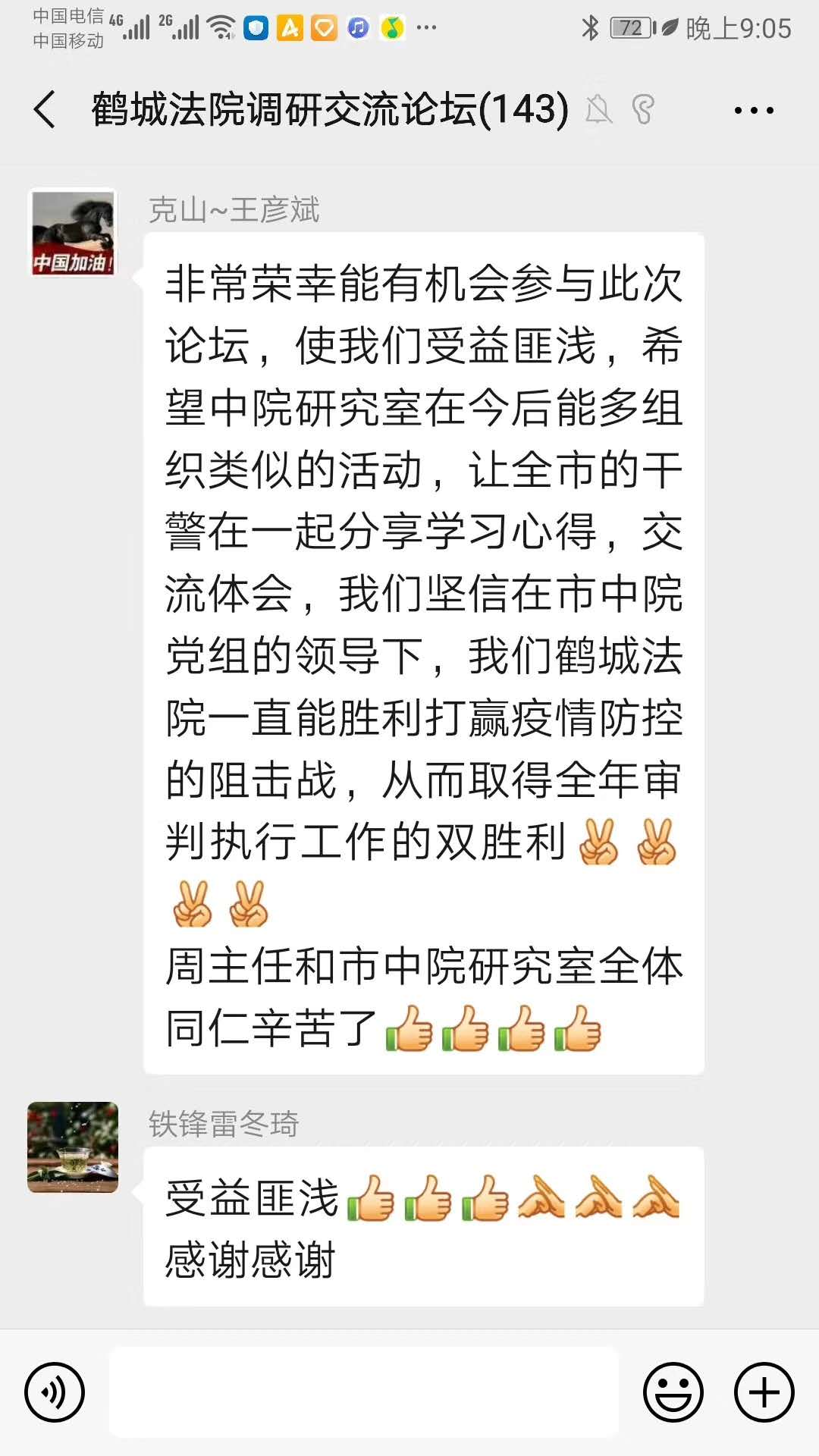This screenshot has height=1456, width=819.
Task: Switch to voice message input
Action: point(55,1392)
